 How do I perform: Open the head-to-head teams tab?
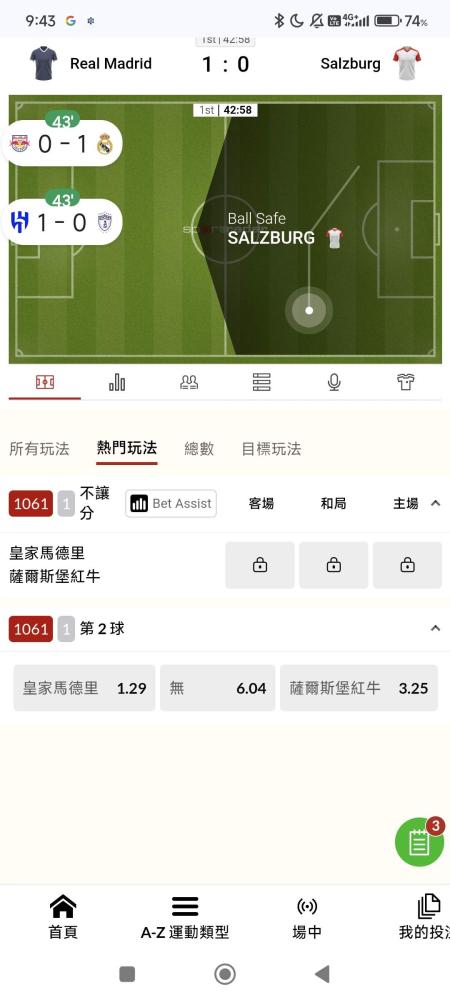[x=189, y=382]
